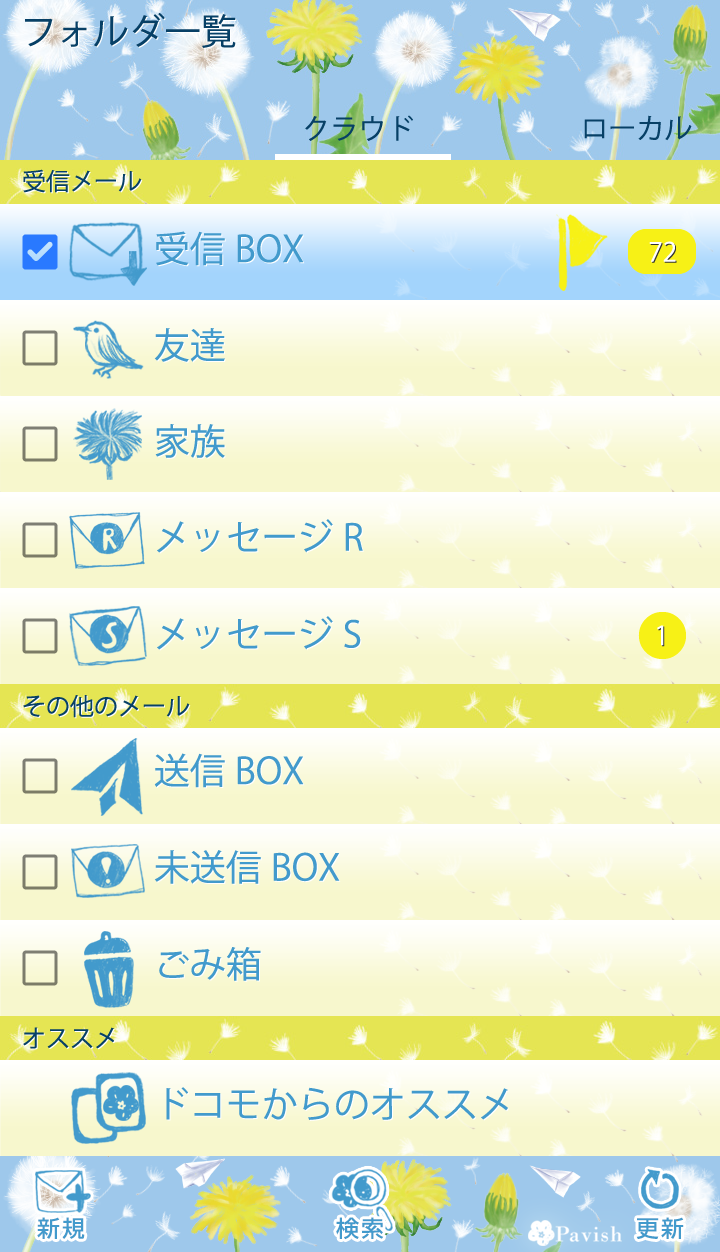The image size is (720, 1252).
Task: Tick the 家族 checkbox
Action: (x=40, y=444)
